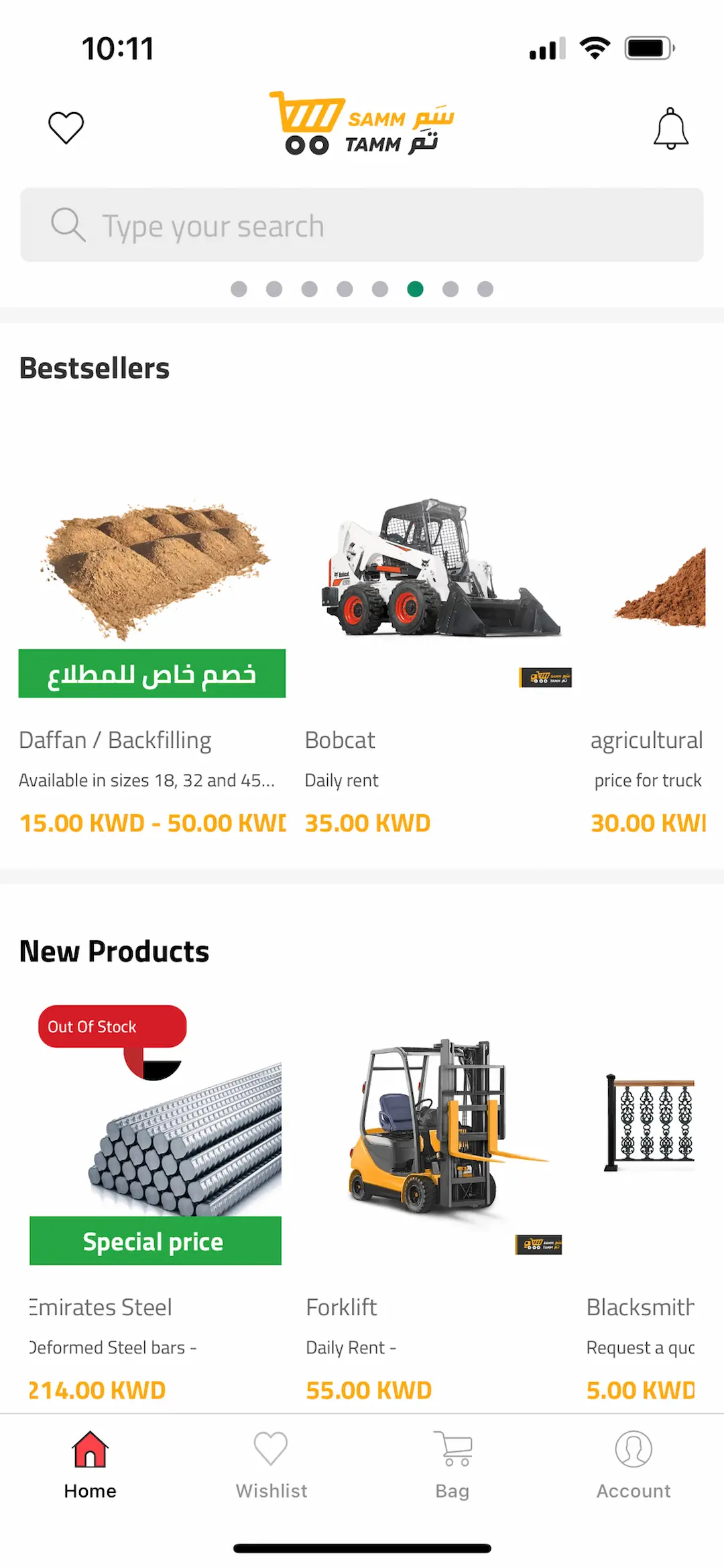Viewport: 724px width, 1568px height.
Task: Open the notifications bell
Action: 671,128
